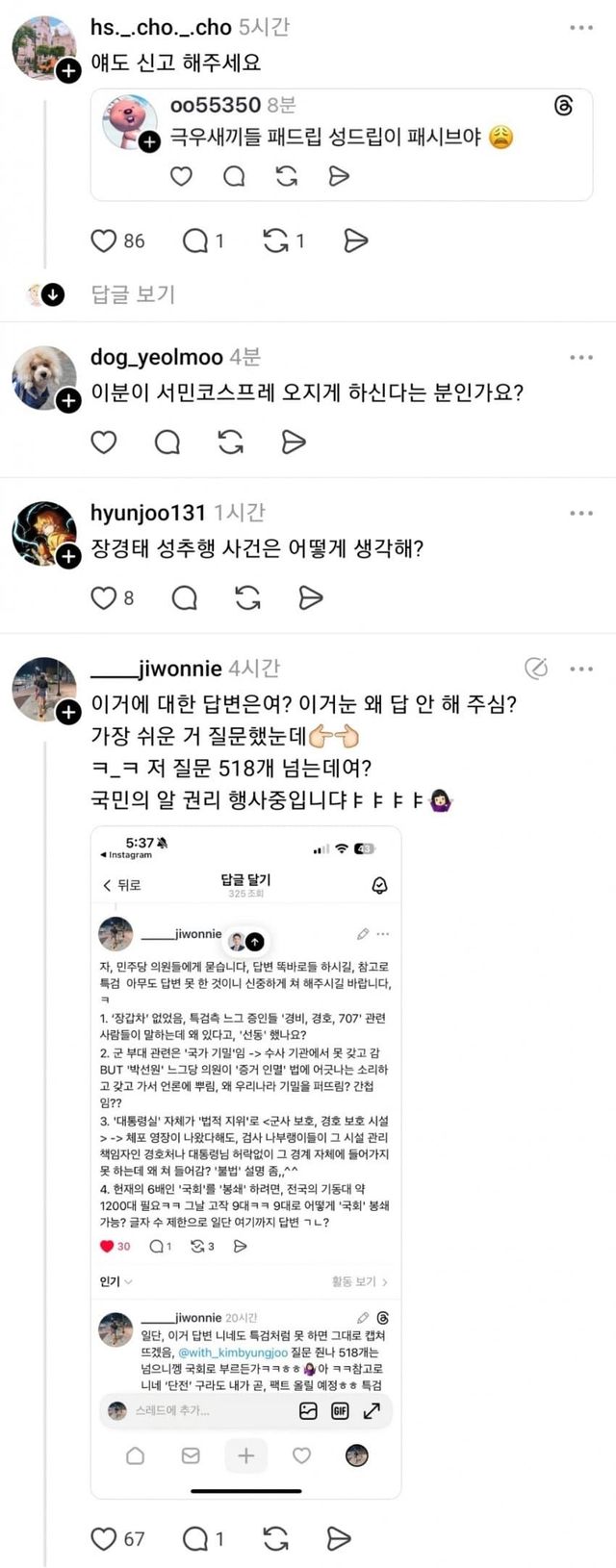Like dog_yeolmoo's comment

coord(104,442)
